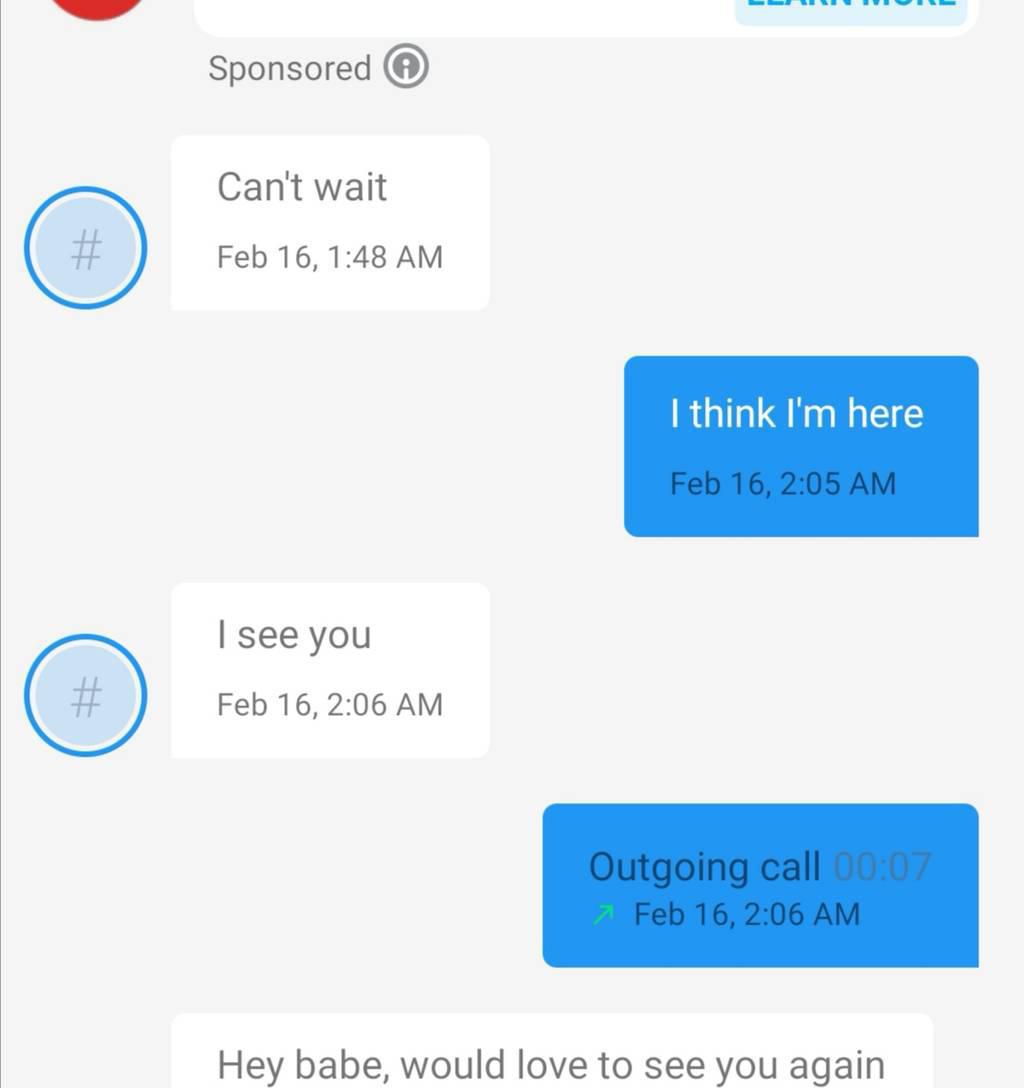Open the sponsored ad info icon

406,68
